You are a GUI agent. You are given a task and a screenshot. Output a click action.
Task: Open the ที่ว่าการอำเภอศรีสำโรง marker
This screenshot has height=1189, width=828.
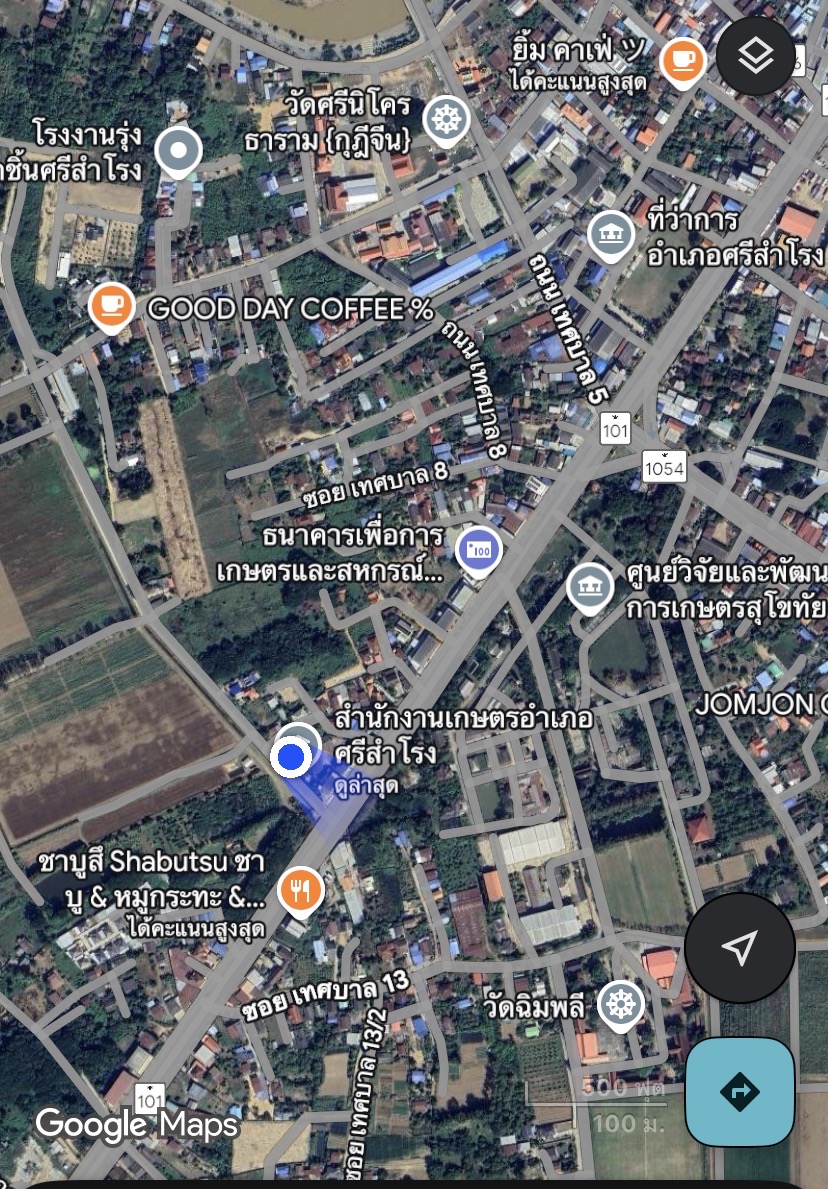610,235
